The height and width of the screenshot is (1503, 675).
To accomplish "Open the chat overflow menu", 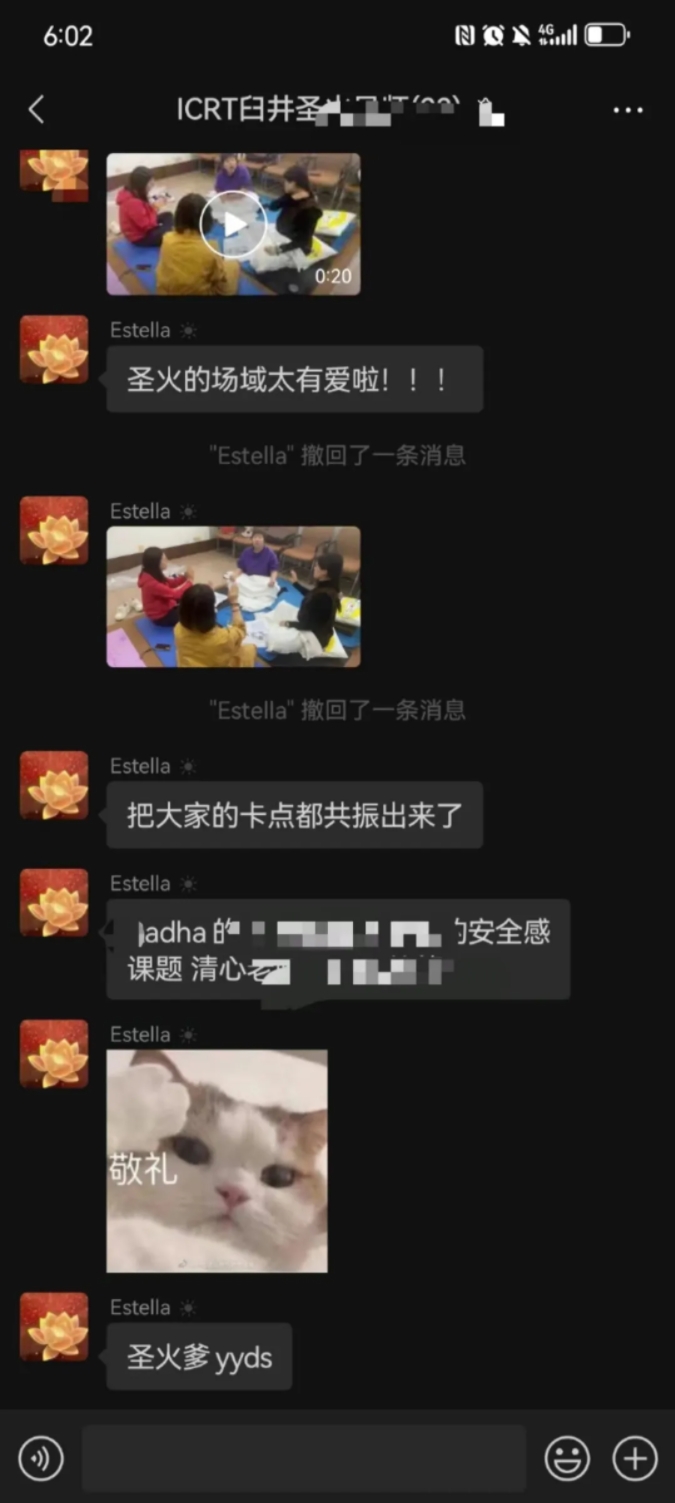I will click(x=628, y=110).
